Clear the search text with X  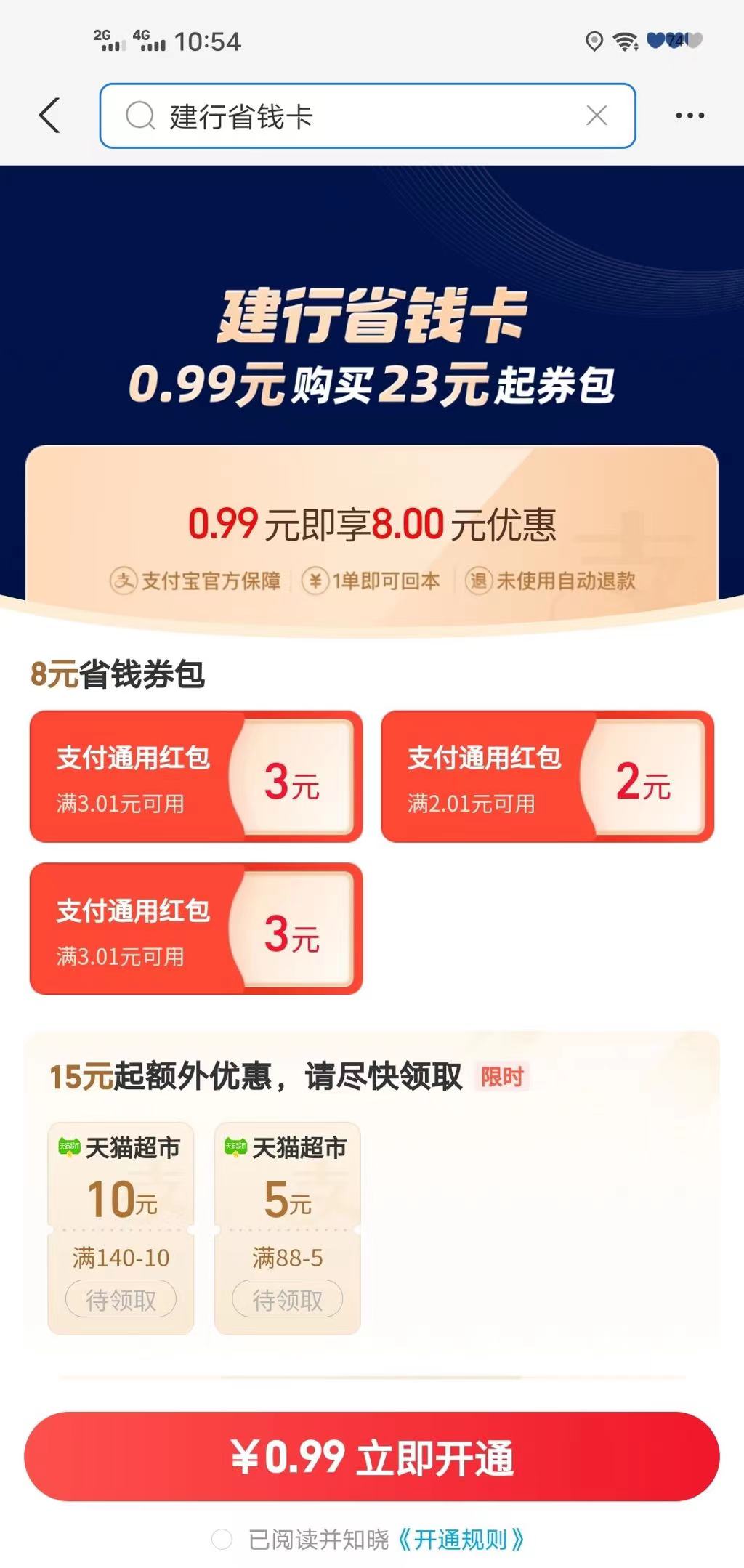tap(597, 116)
